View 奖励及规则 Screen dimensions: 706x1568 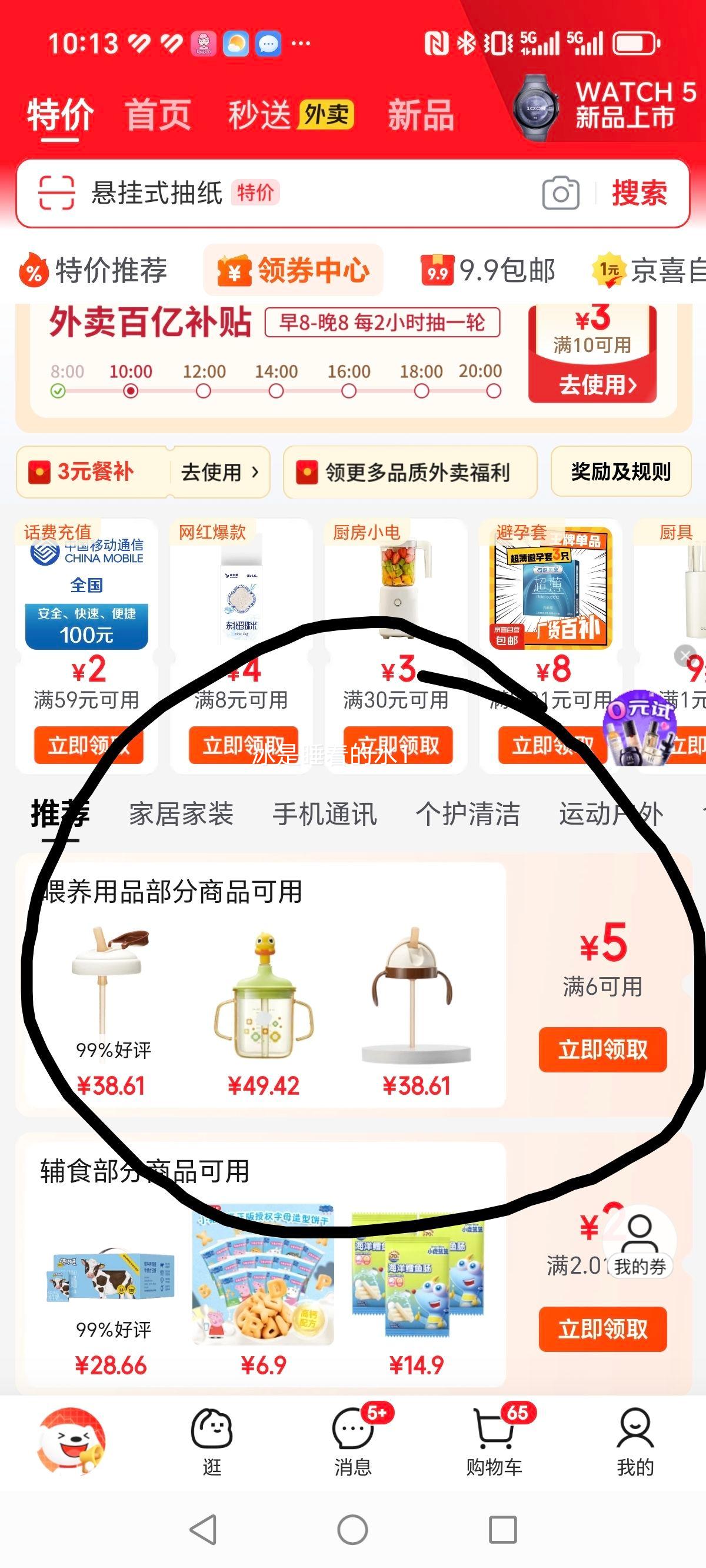620,471
